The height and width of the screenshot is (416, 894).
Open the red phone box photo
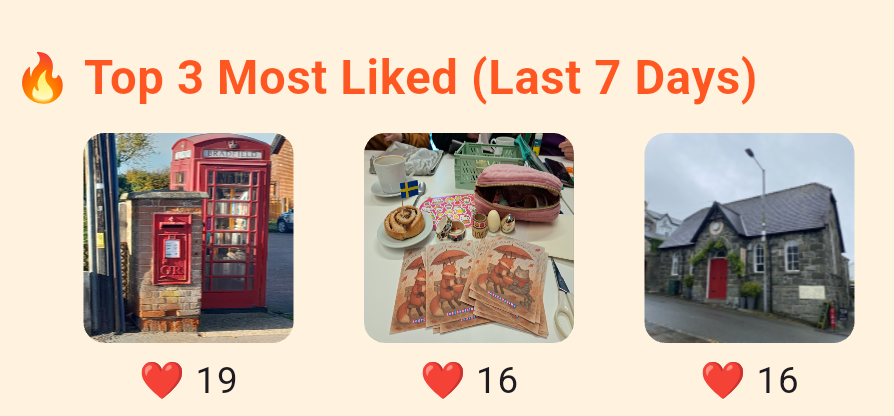(188, 238)
